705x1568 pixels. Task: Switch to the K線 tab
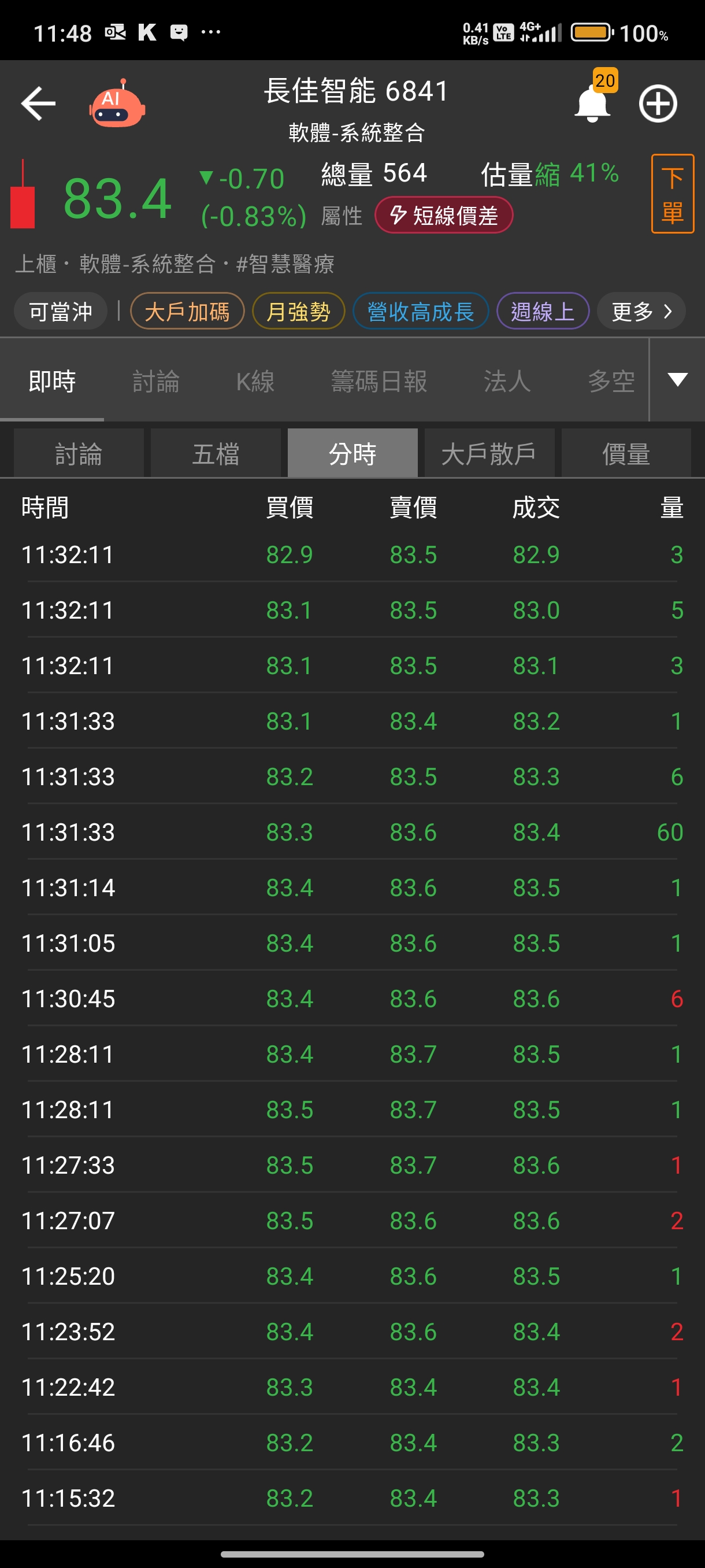pos(255,382)
